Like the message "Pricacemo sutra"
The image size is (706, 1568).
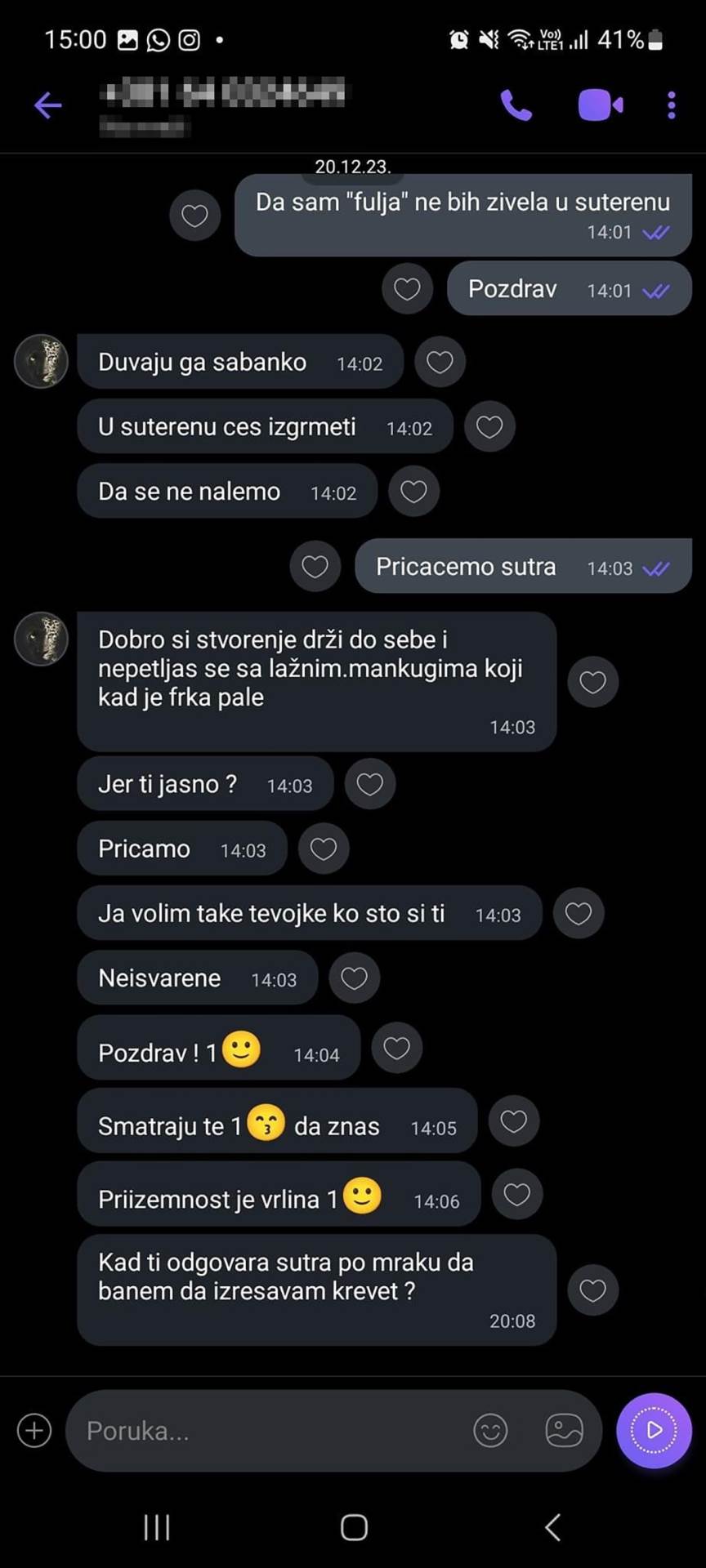tap(315, 567)
